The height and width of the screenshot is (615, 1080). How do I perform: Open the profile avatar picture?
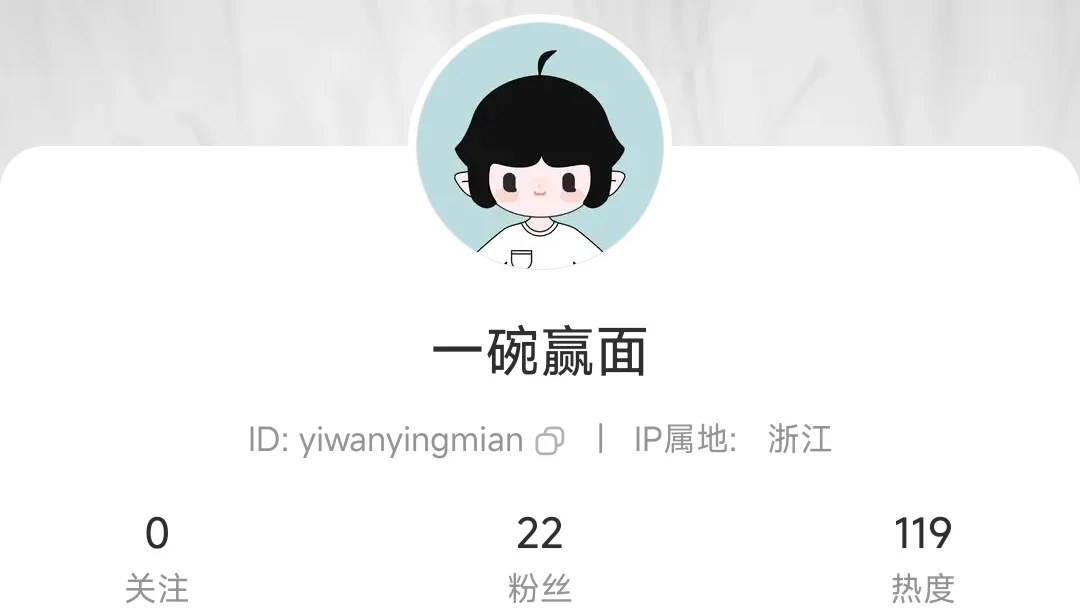coord(540,145)
